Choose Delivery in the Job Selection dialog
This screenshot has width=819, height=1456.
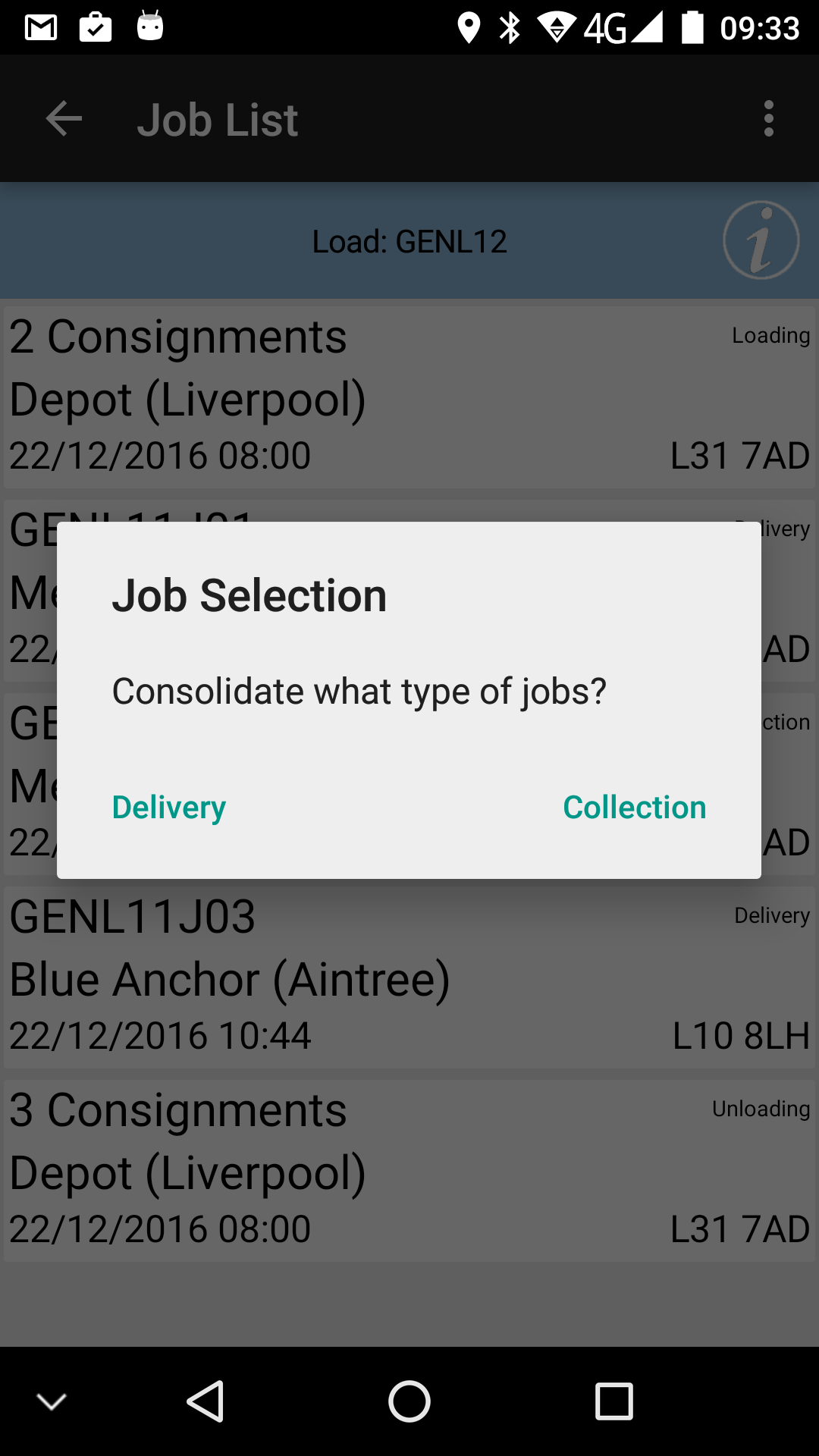click(x=168, y=807)
